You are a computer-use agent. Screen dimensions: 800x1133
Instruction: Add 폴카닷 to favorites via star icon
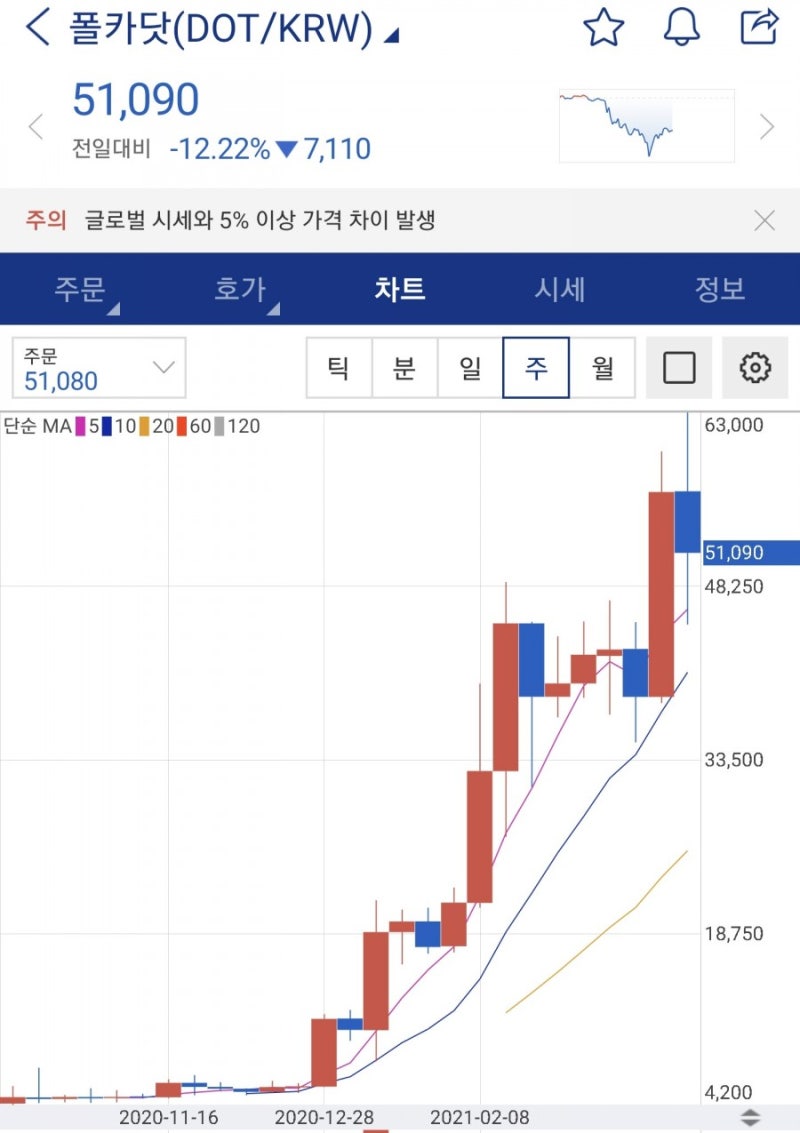tap(604, 29)
